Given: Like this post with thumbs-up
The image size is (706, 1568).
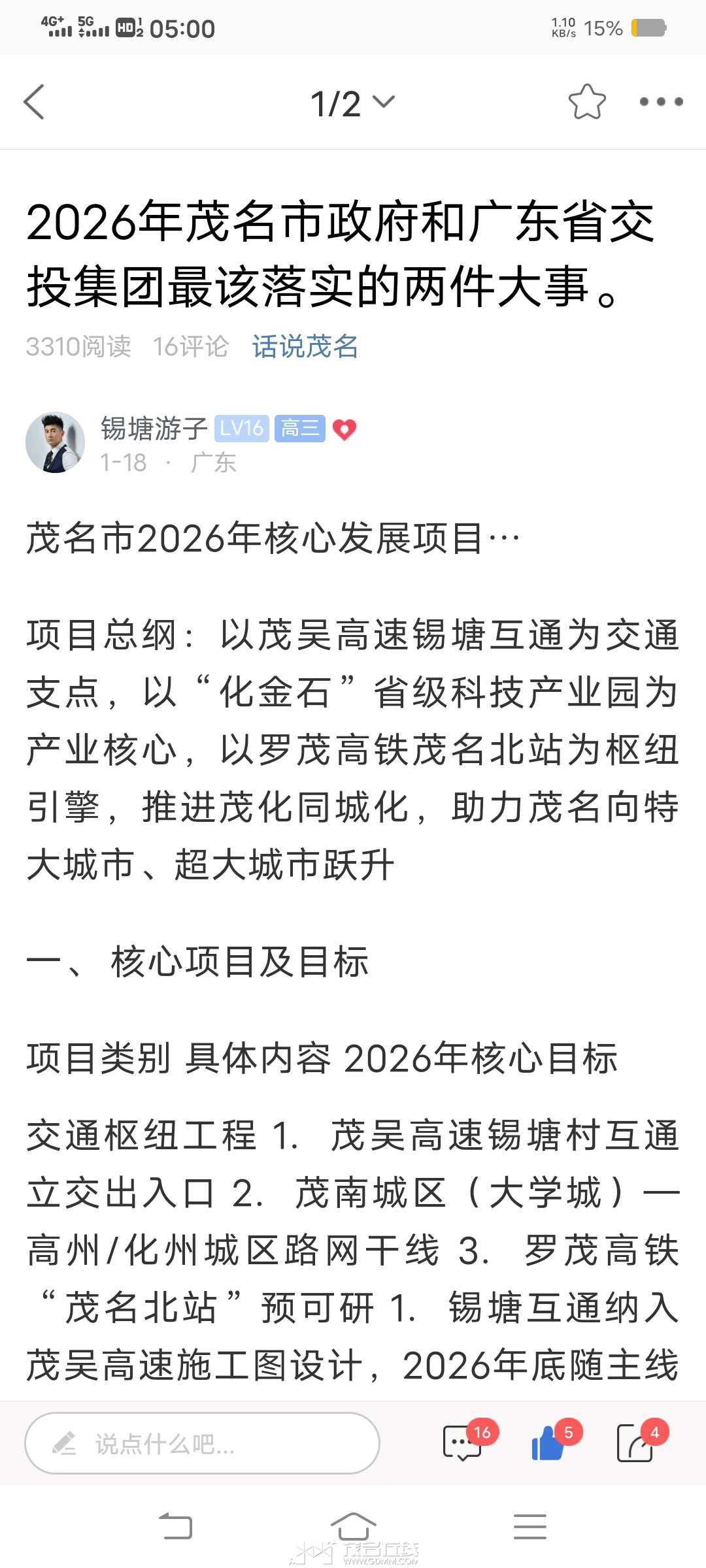Looking at the screenshot, I should click(548, 1443).
